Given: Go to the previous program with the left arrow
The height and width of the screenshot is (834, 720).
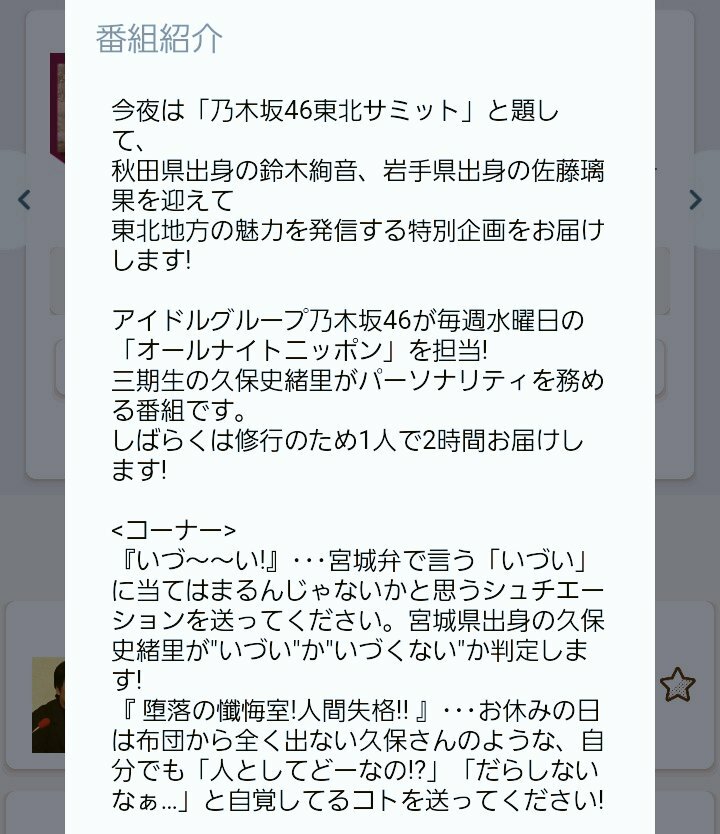Looking at the screenshot, I should tap(24, 200).
